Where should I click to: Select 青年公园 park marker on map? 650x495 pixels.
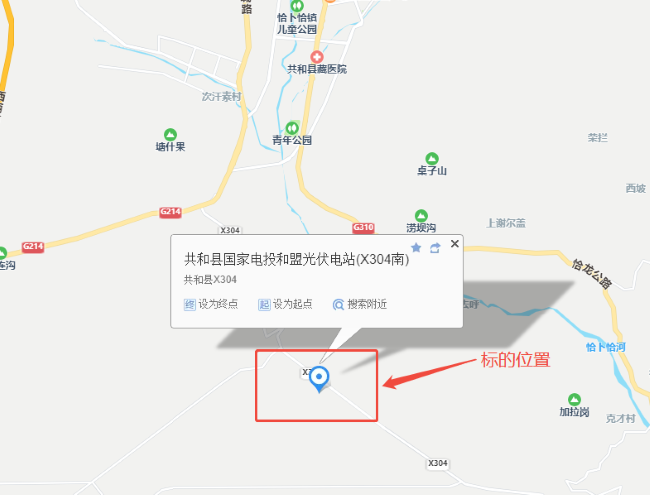click(292, 128)
